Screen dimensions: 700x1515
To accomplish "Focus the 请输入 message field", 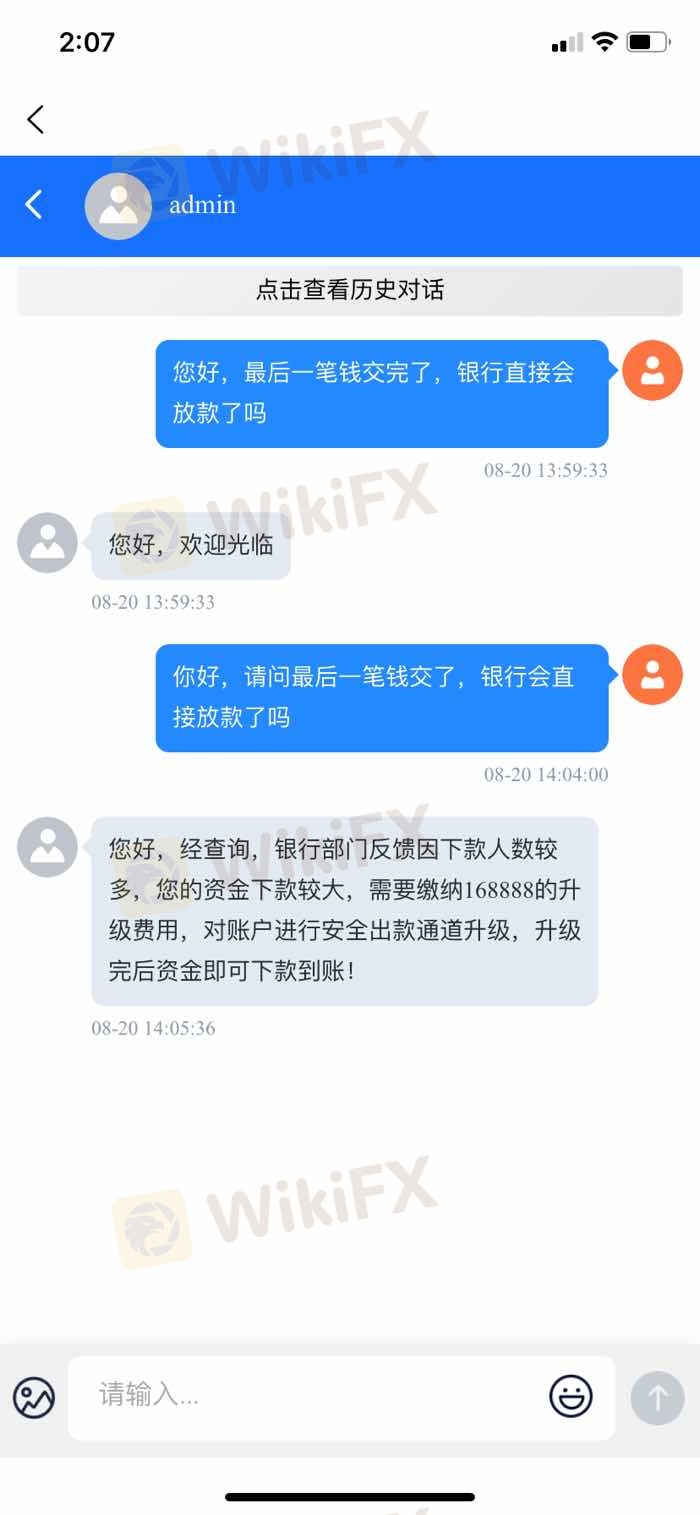I will [x=310, y=1397].
